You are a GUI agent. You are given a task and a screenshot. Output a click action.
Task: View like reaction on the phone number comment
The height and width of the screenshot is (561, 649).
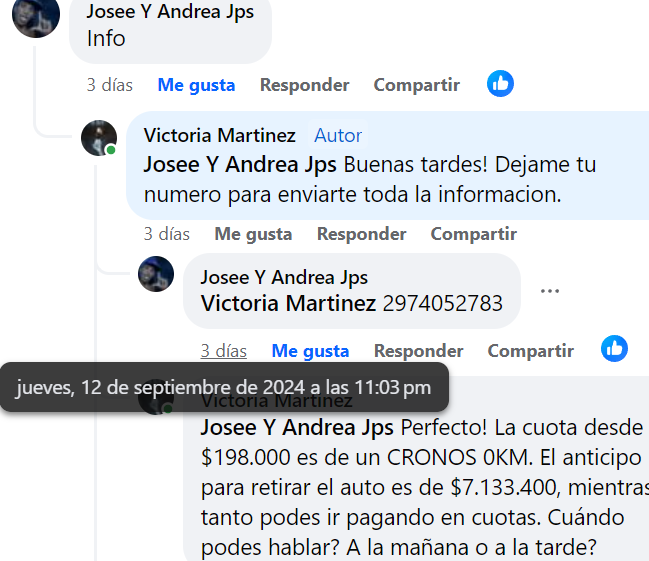point(614,349)
